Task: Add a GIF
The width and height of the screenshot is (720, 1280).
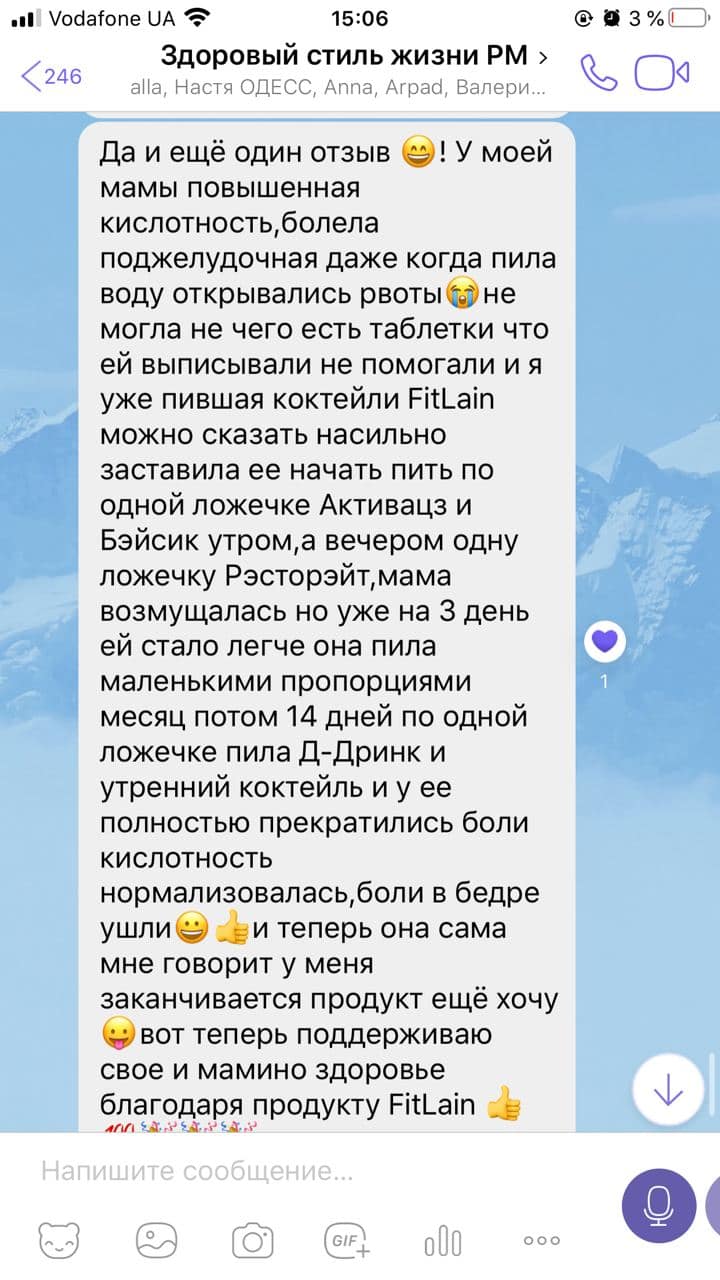Action: [347, 1242]
